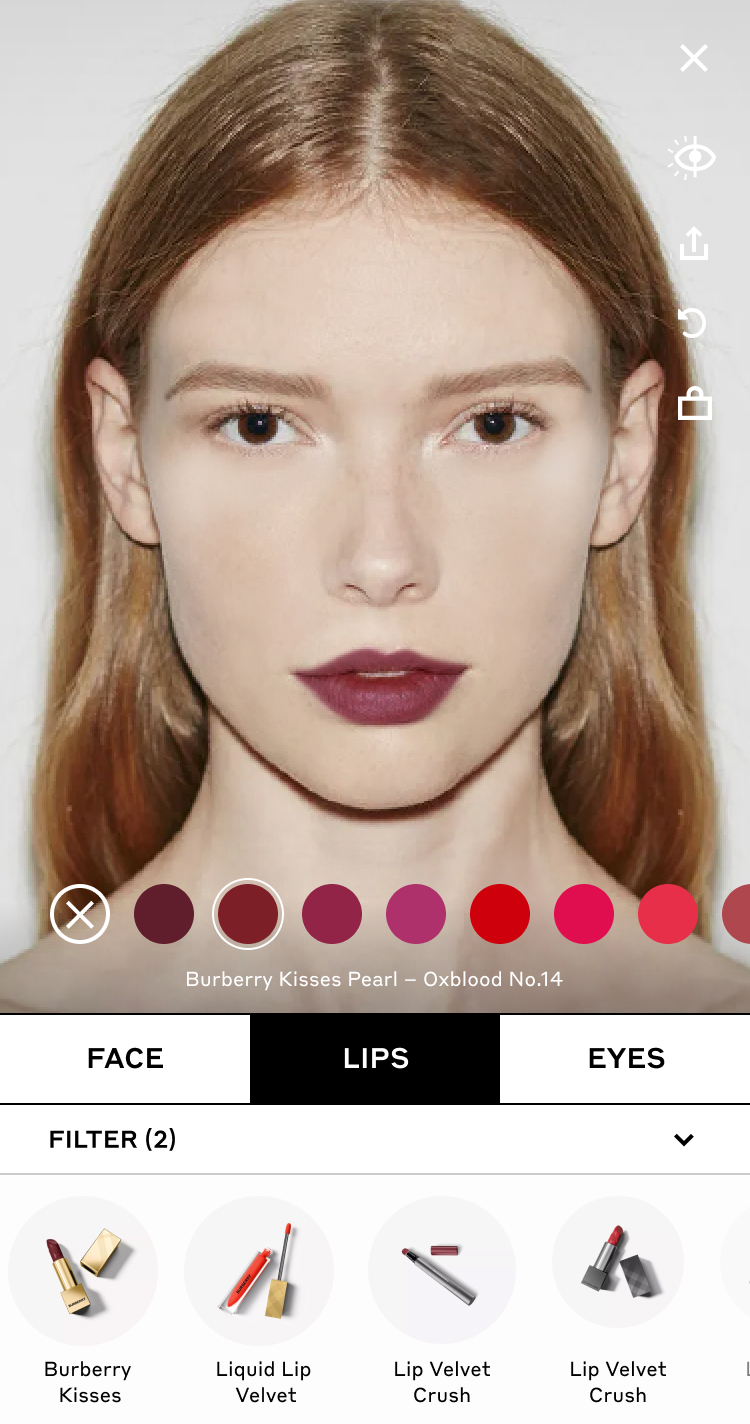Share this makeup look

[x=694, y=243]
